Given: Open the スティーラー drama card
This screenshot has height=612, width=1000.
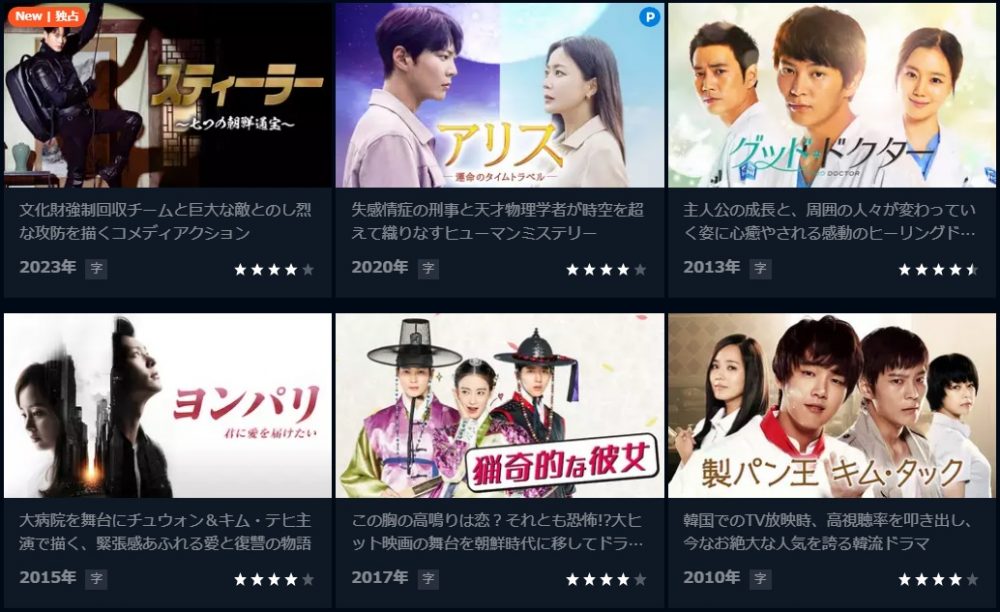Looking at the screenshot, I should coord(167,95).
